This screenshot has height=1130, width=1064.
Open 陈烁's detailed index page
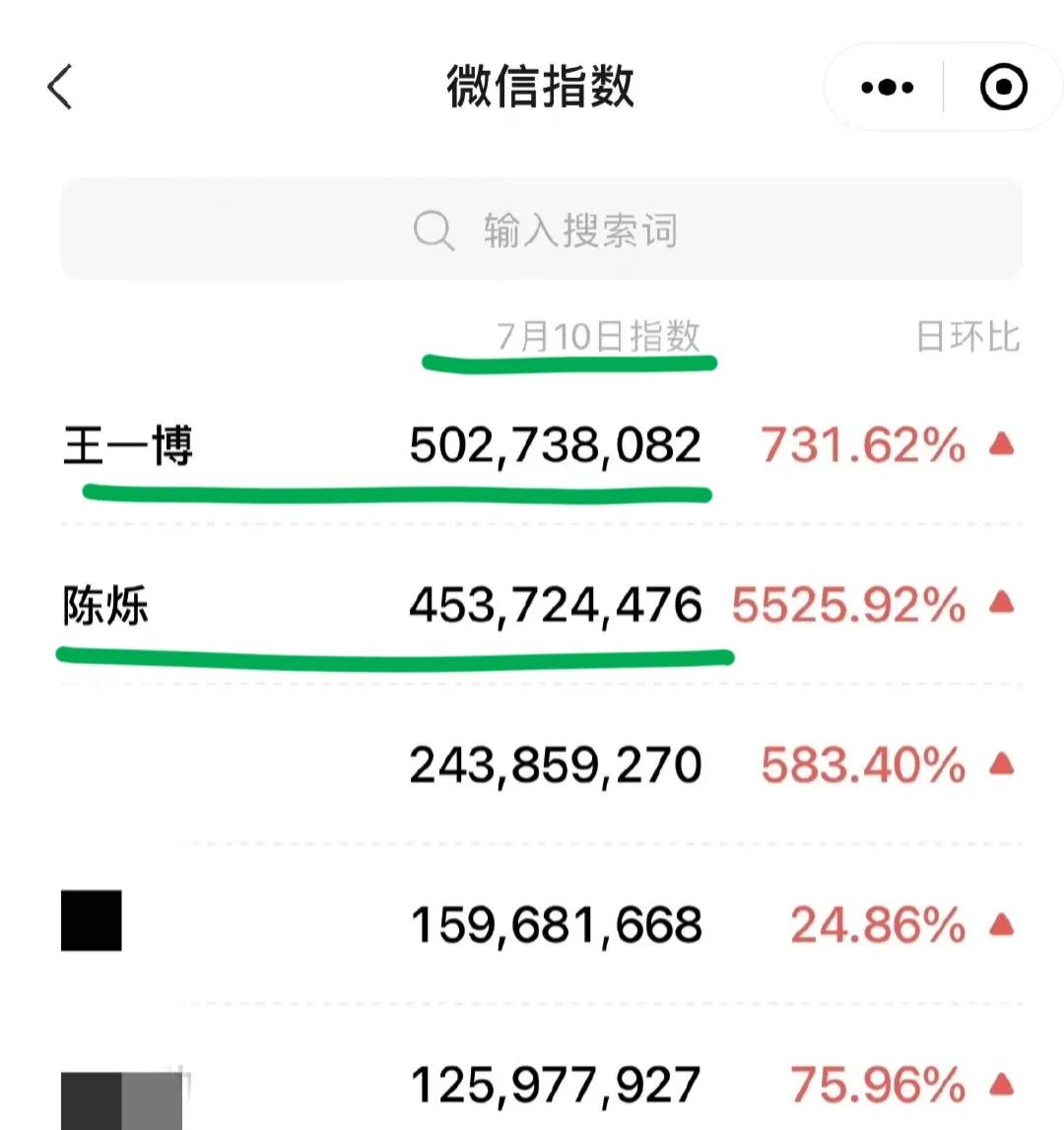point(105,608)
